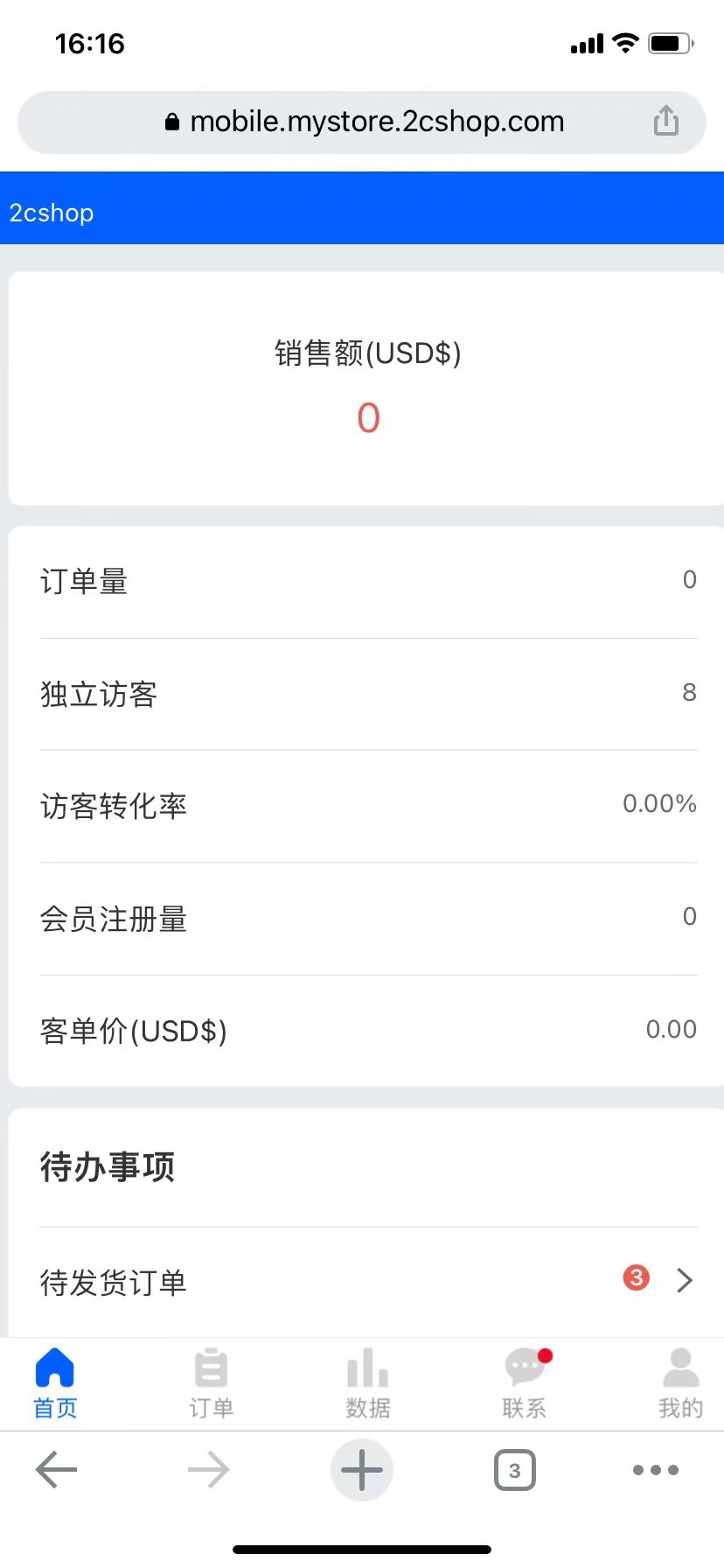Open the browser three-dot menu
Viewport: 724px width, 1568px height.
click(x=656, y=1470)
